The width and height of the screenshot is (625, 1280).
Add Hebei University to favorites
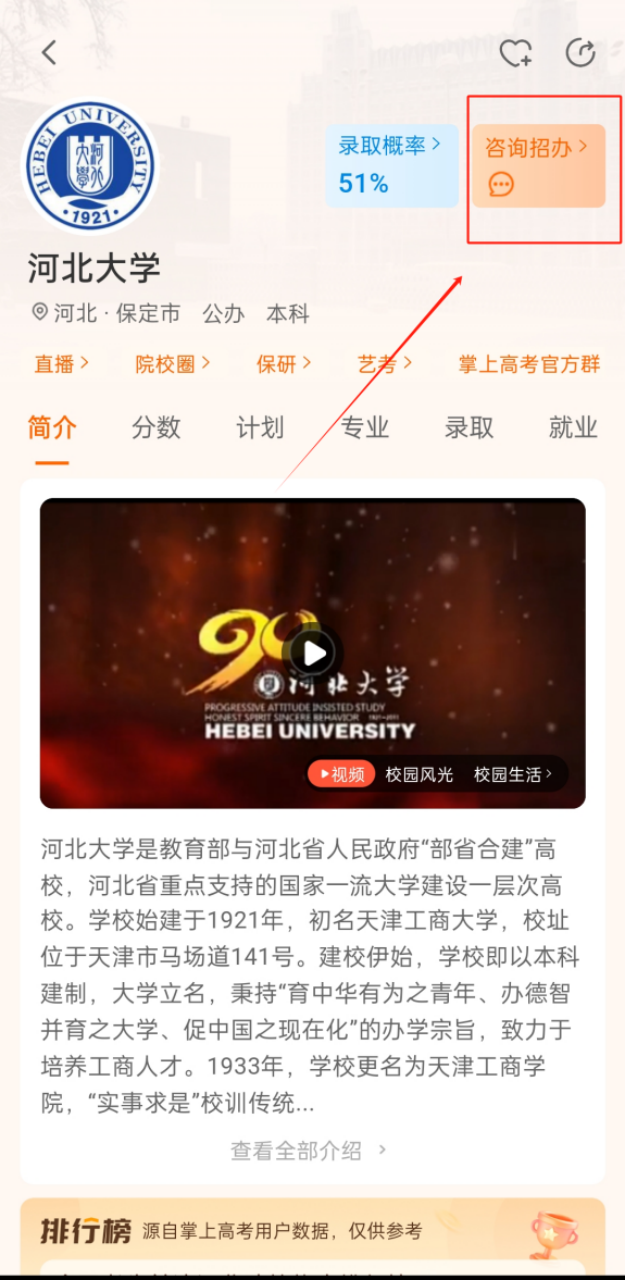click(x=516, y=52)
